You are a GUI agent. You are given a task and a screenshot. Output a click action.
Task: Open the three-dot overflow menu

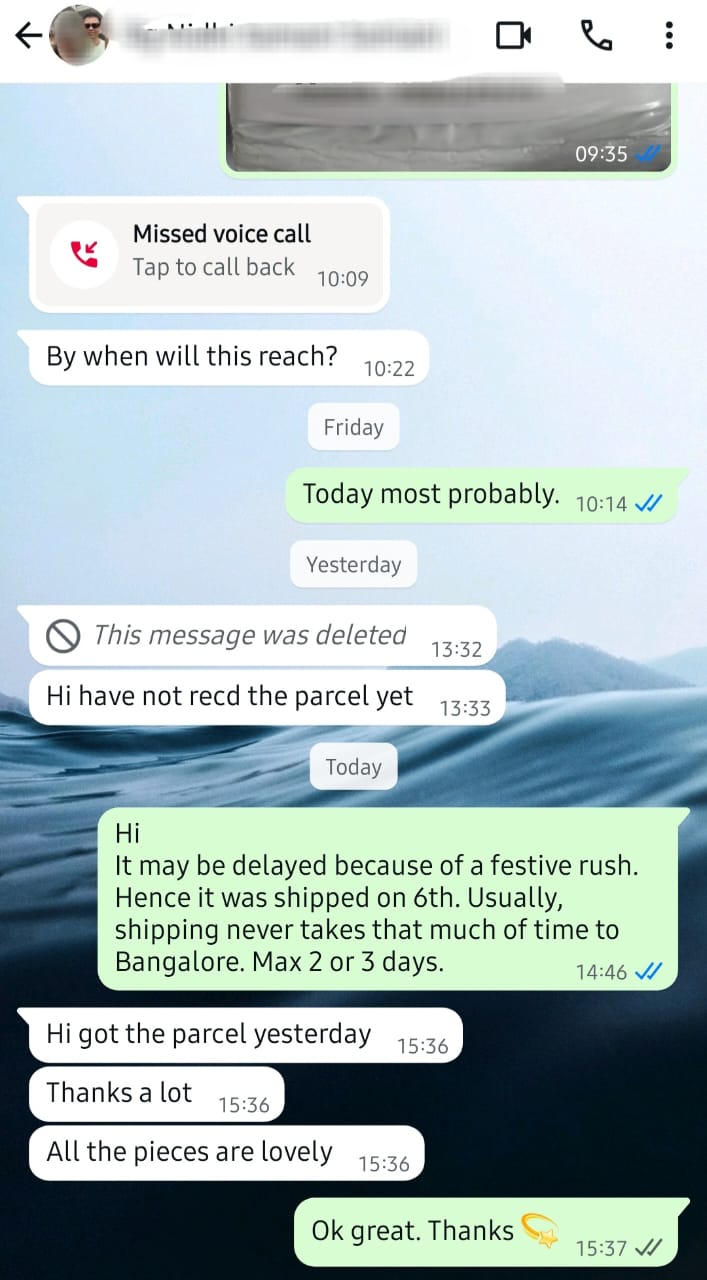coord(669,36)
